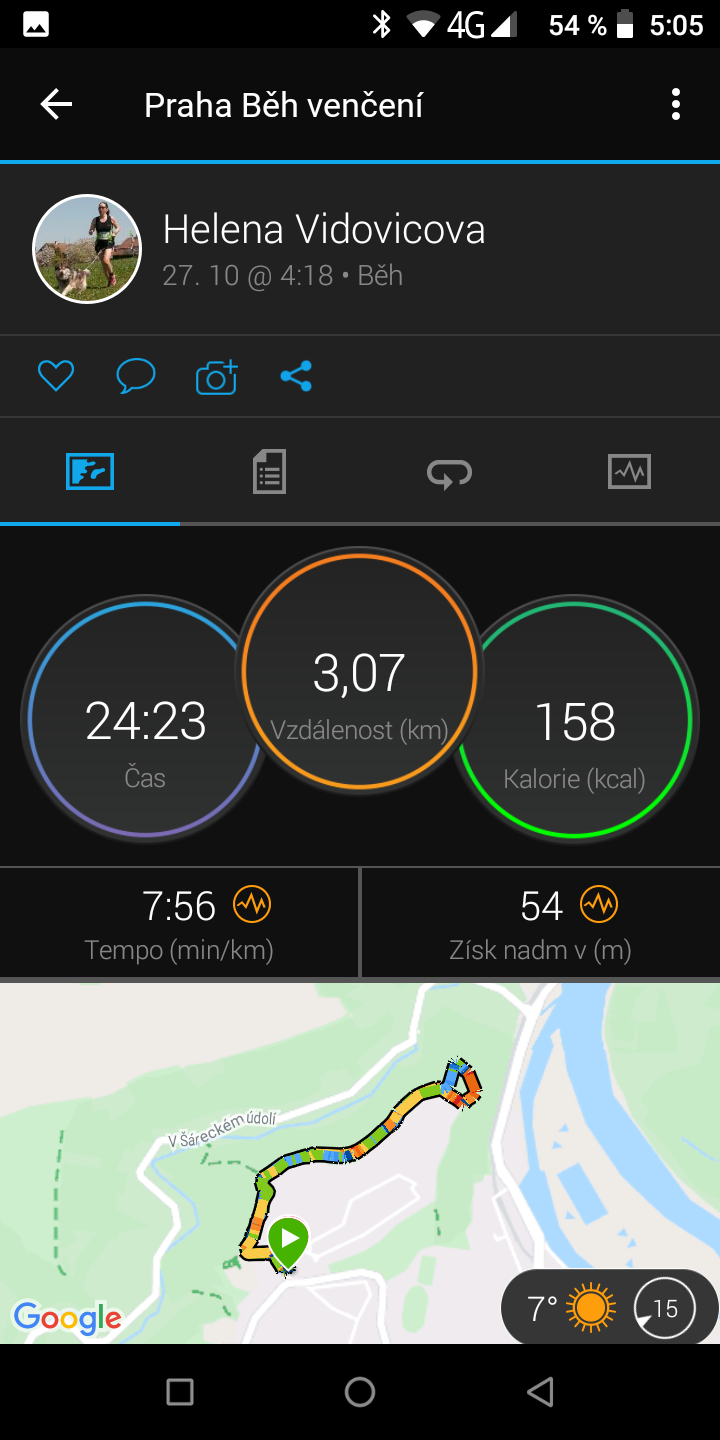Tap the system home button
The width and height of the screenshot is (720, 1440).
coord(360,1392)
